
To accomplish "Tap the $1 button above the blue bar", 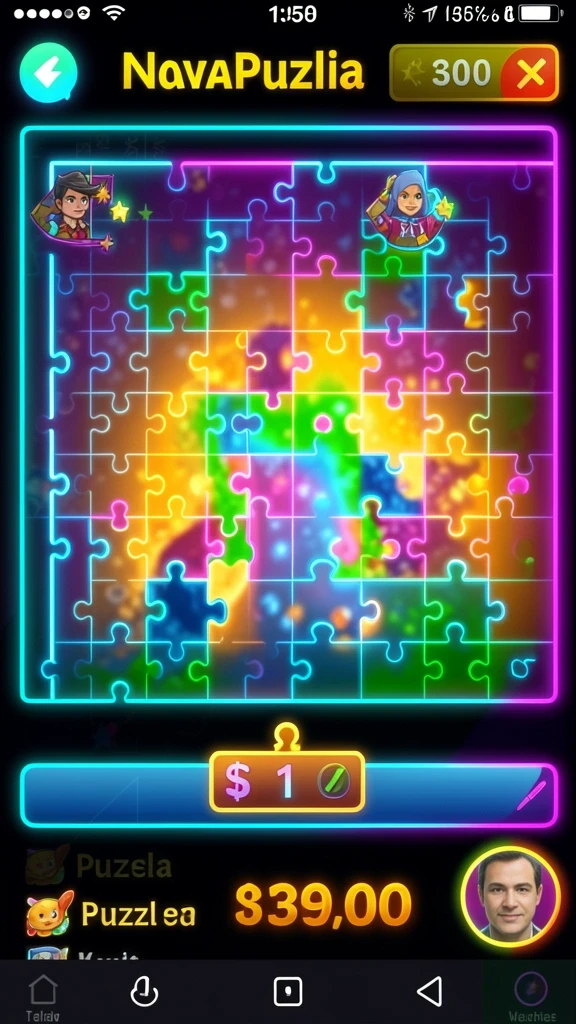I will point(287,781).
